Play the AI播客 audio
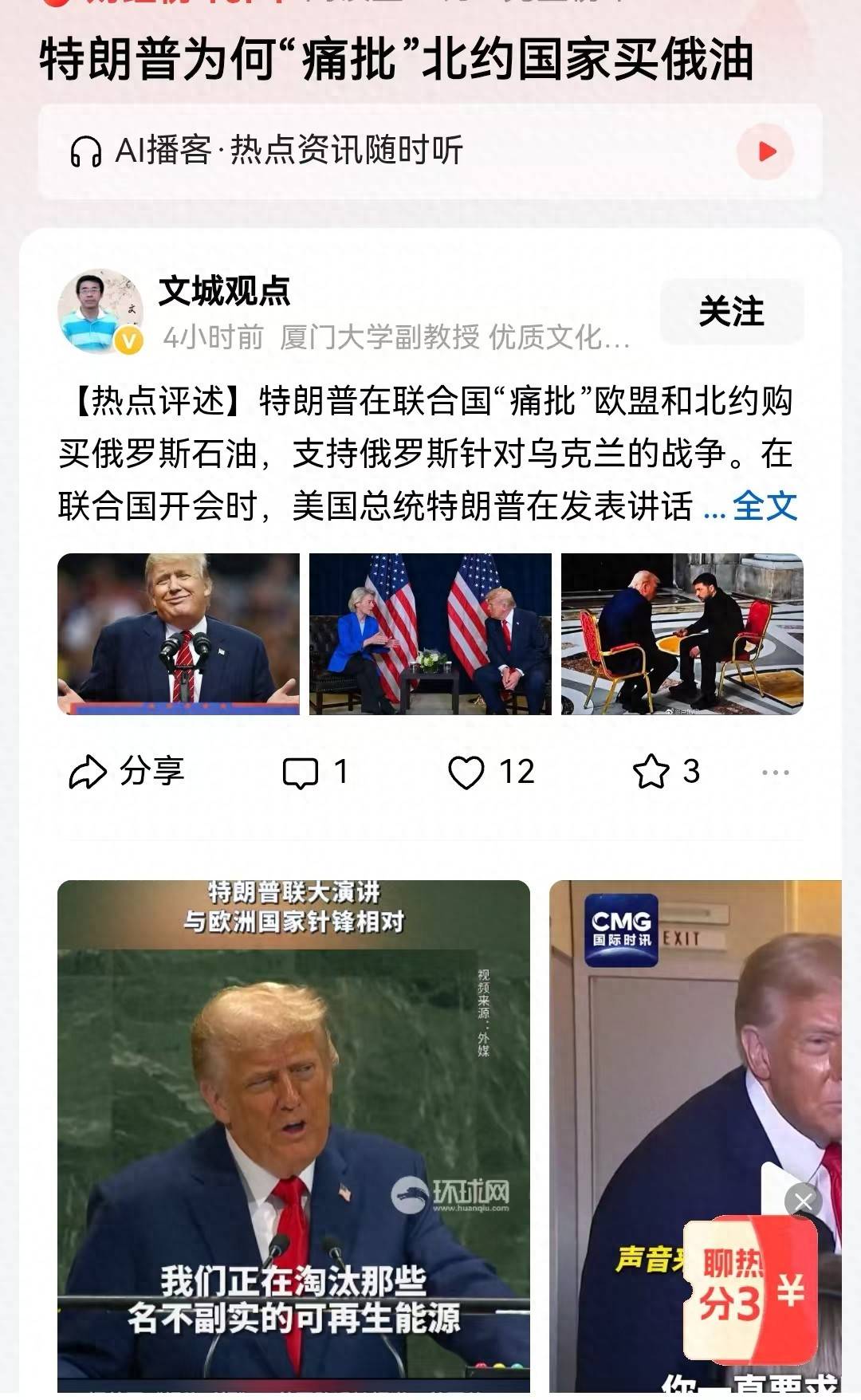Viewport: 861px width, 1400px height. click(x=765, y=151)
